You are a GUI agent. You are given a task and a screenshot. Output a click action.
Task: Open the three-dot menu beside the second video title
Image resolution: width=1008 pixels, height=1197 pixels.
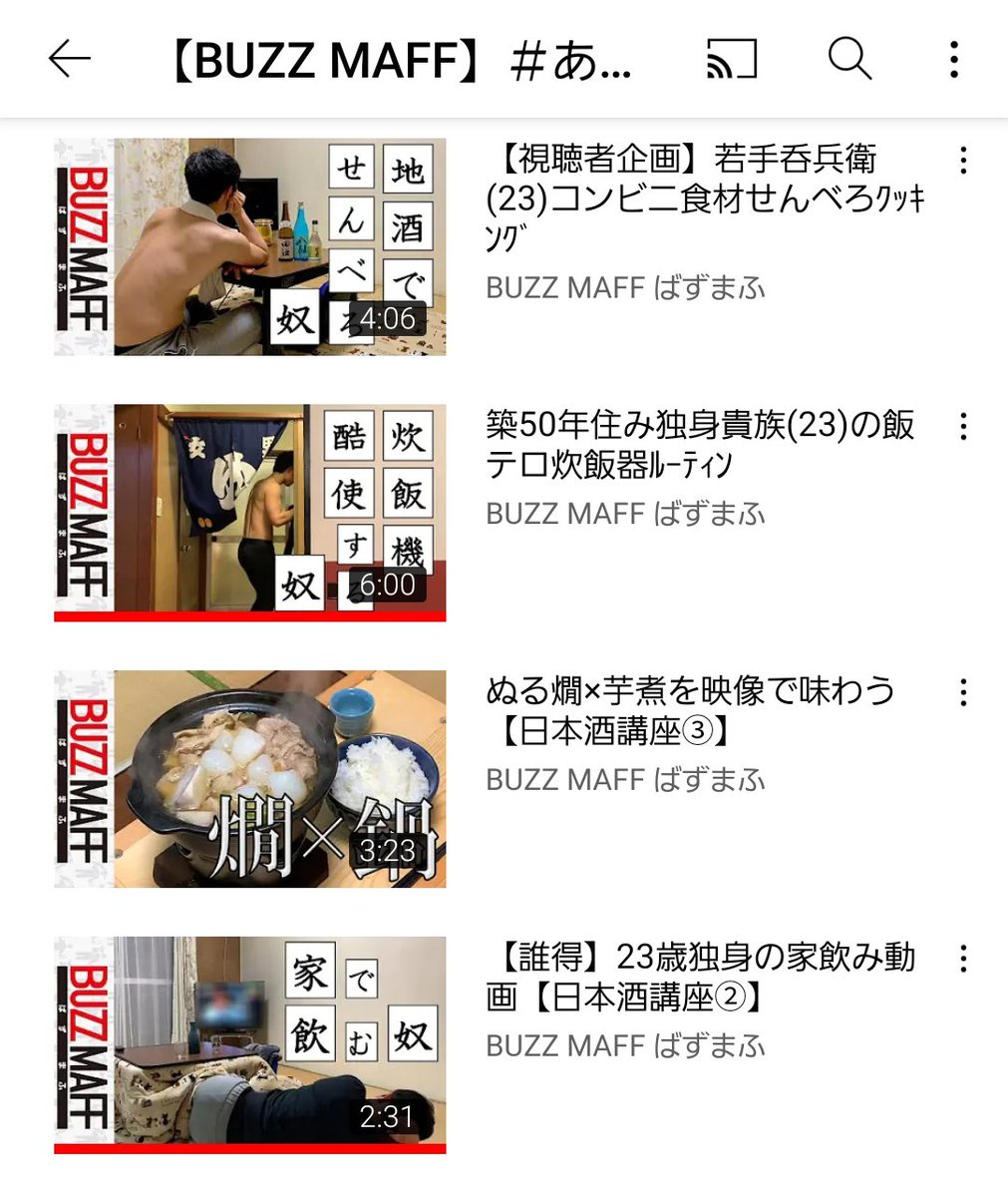(963, 427)
